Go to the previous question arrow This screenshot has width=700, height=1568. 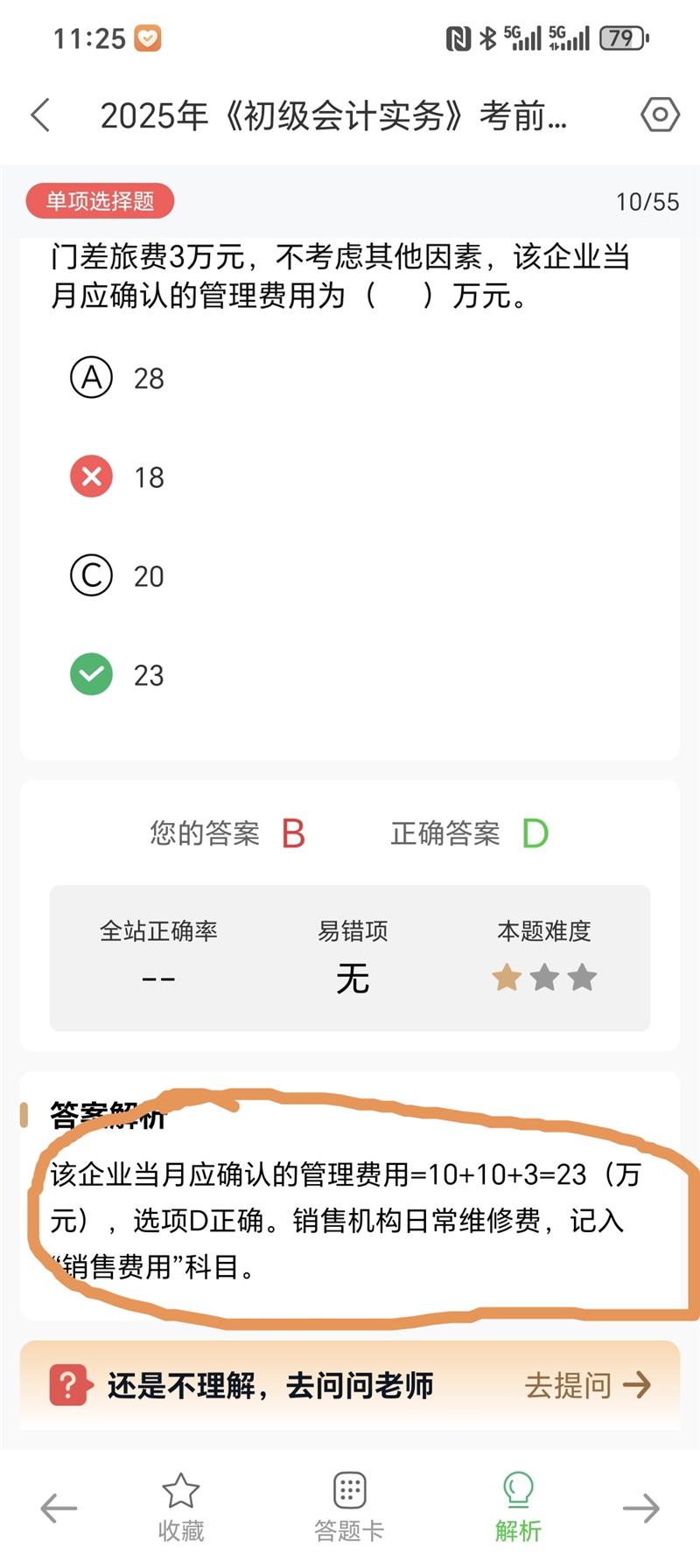[x=59, y=1508]
